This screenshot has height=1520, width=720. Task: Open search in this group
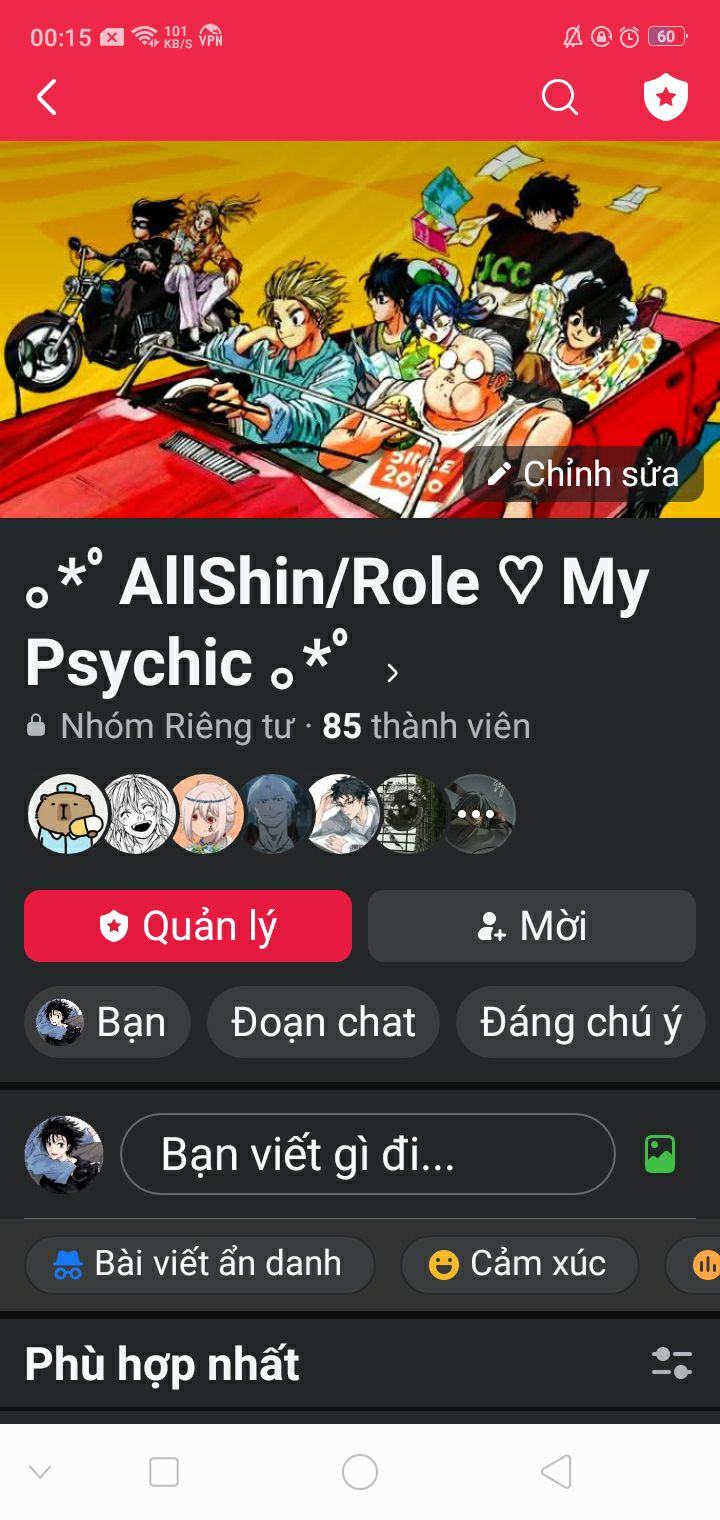click(x=559, y=98)
